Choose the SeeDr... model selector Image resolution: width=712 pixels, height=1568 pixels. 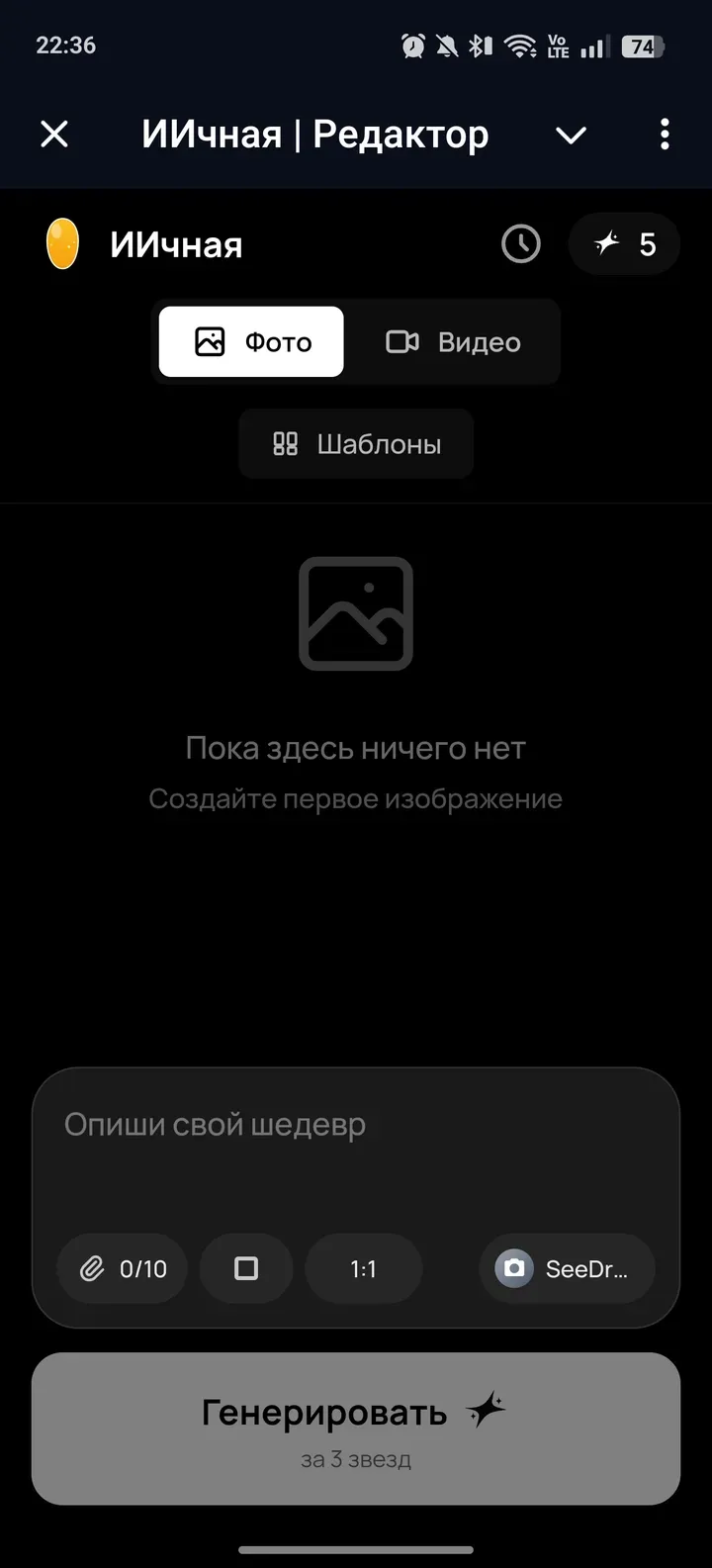[568, 1269]
